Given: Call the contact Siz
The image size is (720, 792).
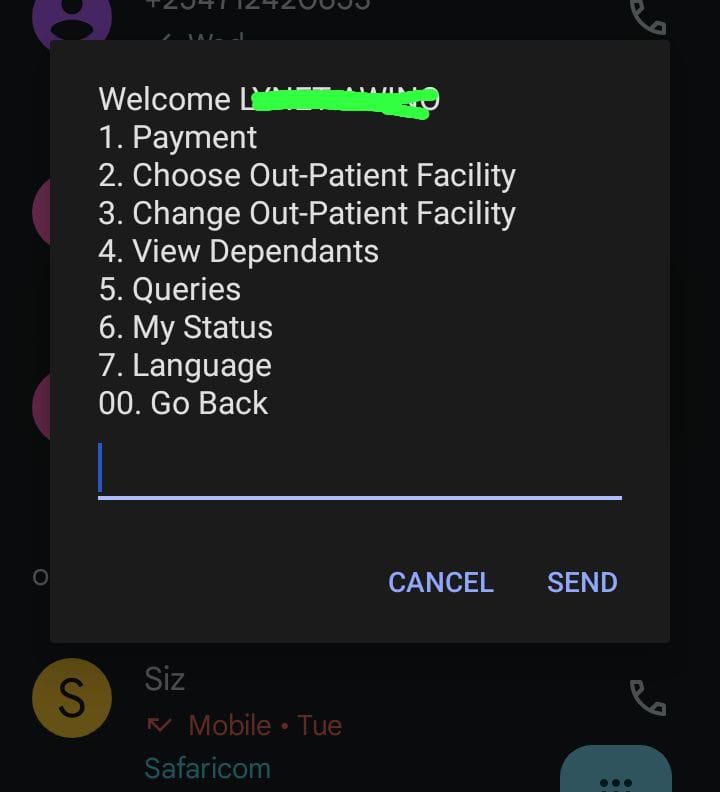Looking at the screenshot, I should pos(647,698).
